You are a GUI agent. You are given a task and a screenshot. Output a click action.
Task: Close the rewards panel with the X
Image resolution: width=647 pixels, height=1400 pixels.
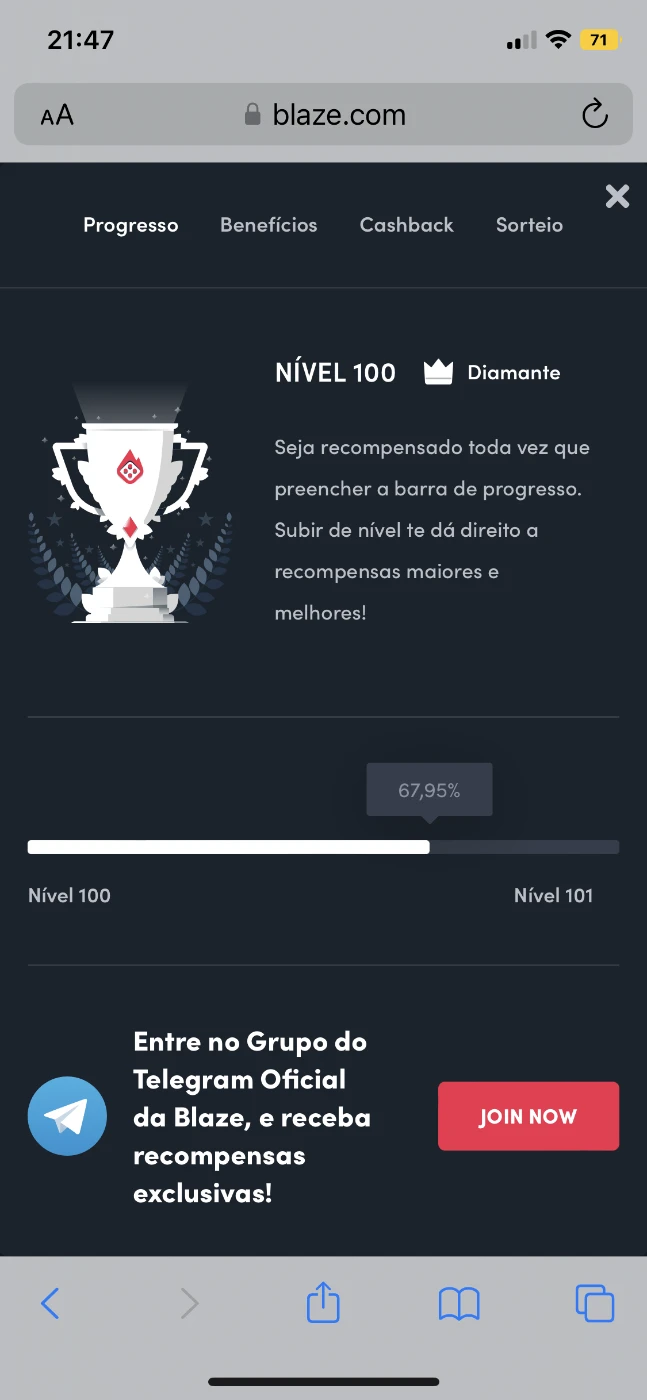[x=617, y=196]
